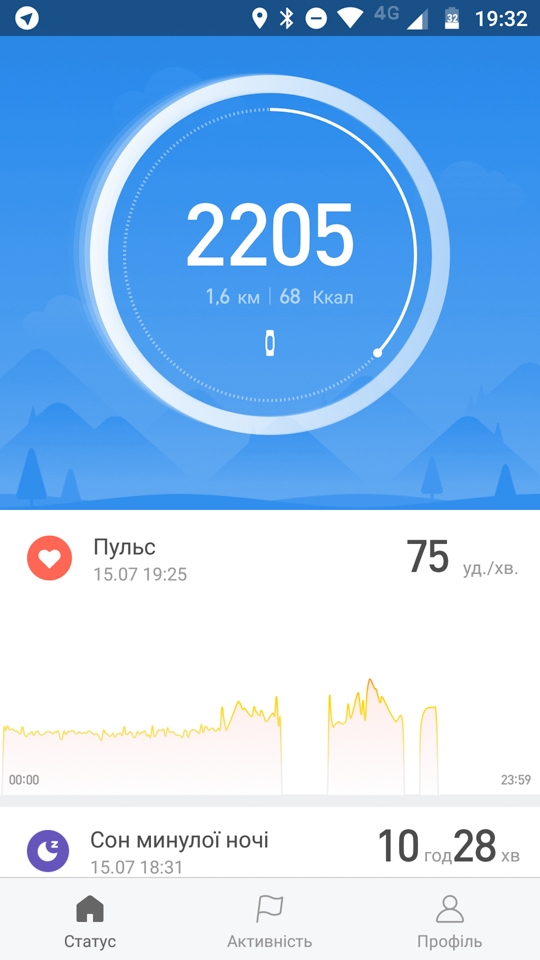Open the 2205 steps detail circle
The image size is (540, 960).
point(270,255)
